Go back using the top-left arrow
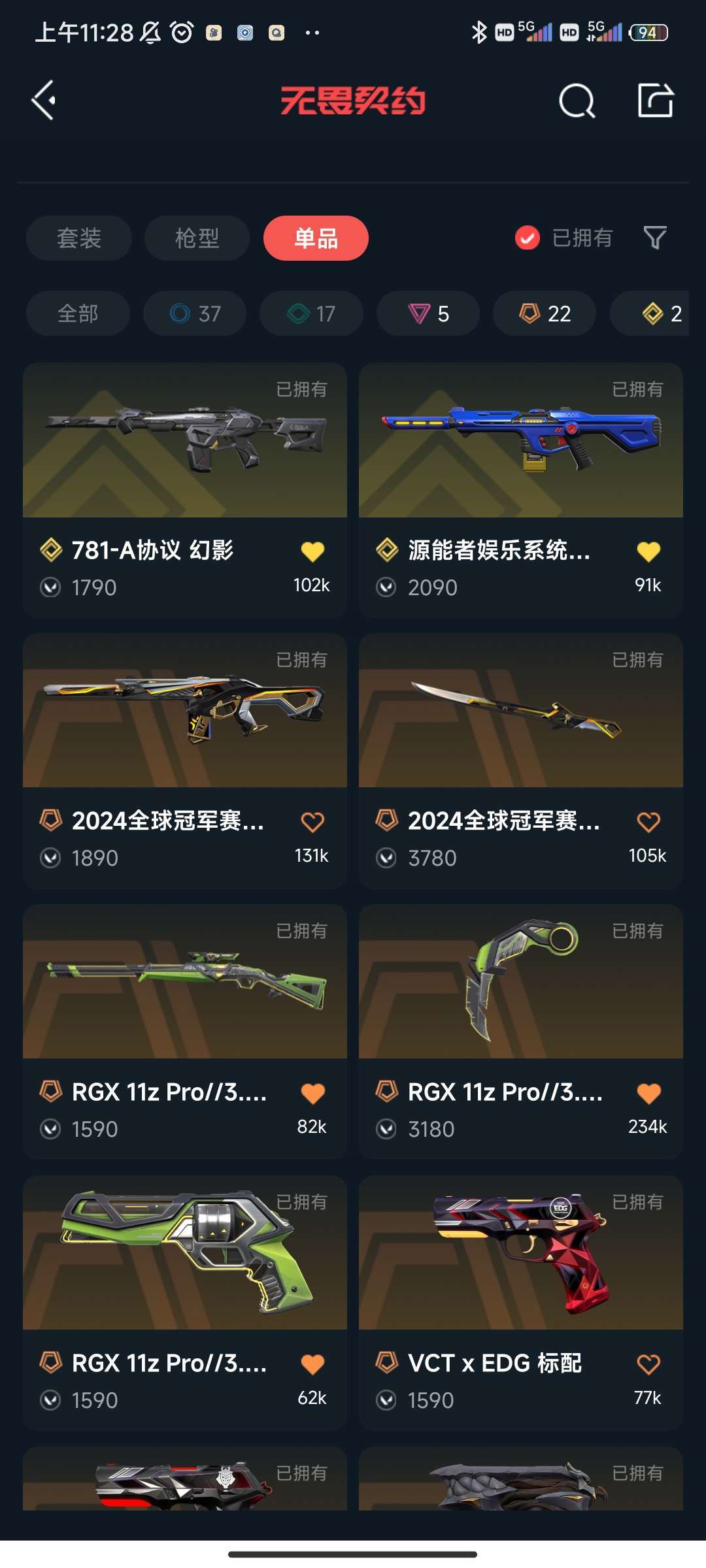706x1568 pixels. 44,101
